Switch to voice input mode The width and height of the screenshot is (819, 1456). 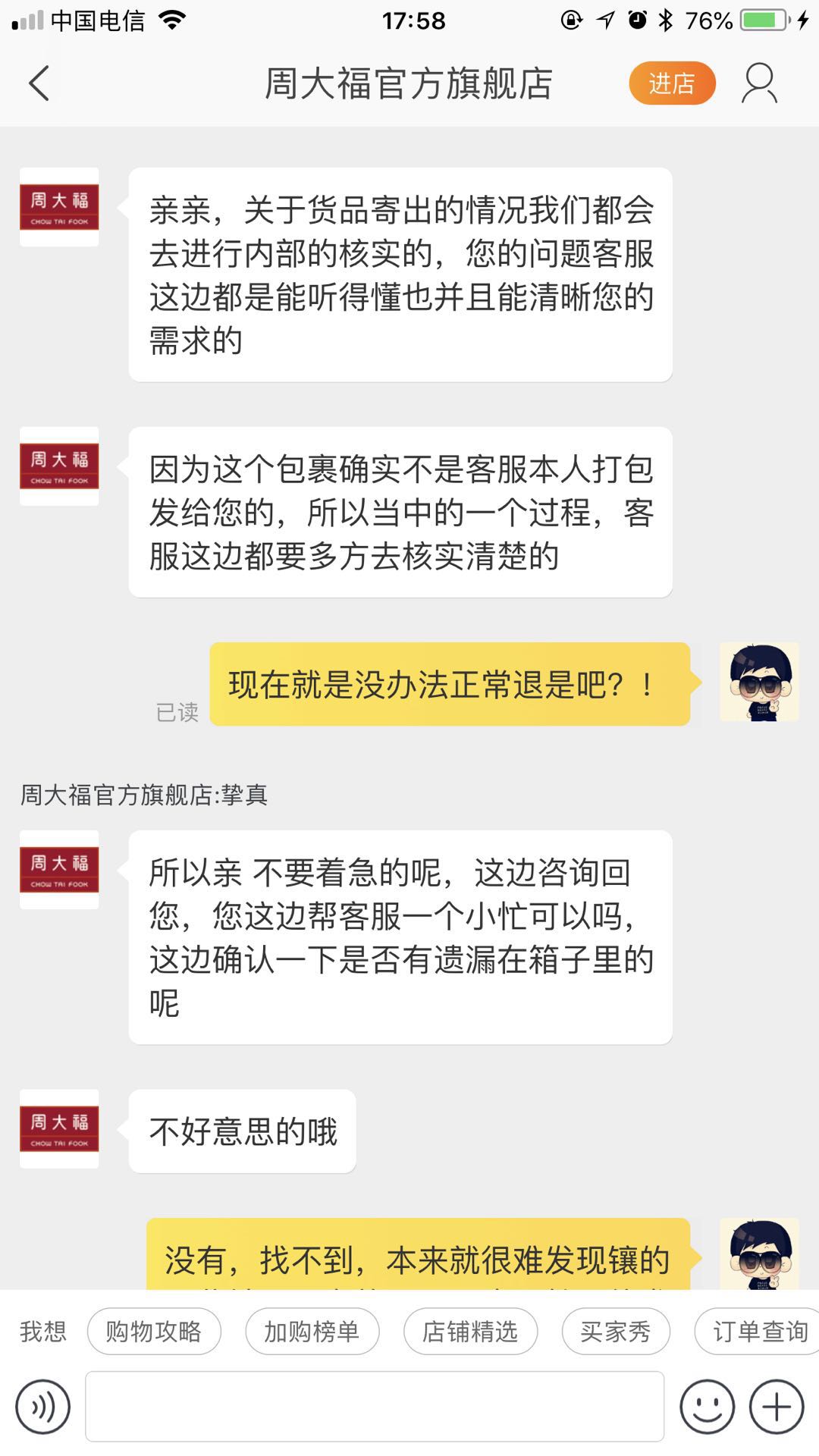(43, 1407)
